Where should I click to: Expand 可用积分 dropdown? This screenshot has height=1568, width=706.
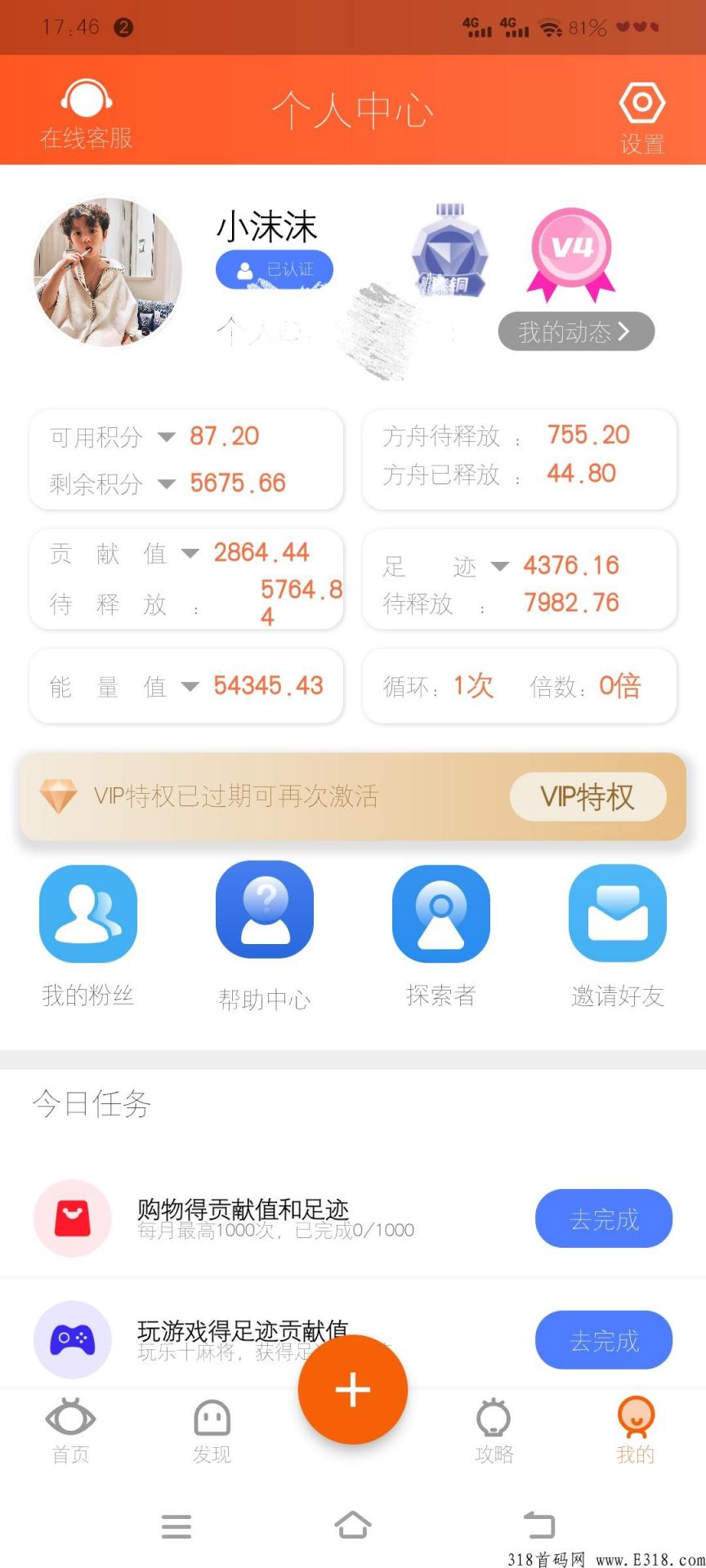(167, 437)
